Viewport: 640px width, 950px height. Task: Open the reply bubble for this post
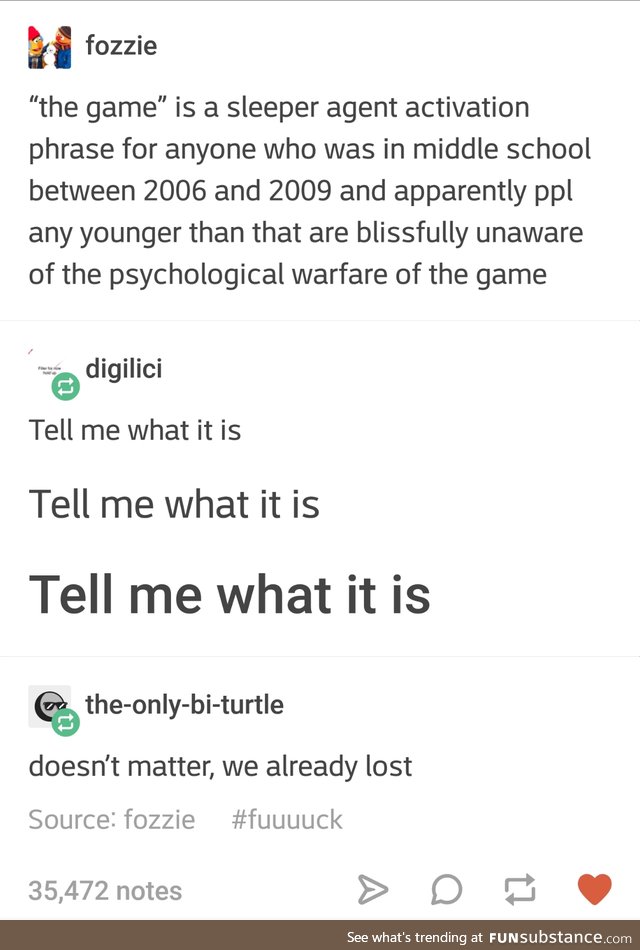tap(446, 888)
